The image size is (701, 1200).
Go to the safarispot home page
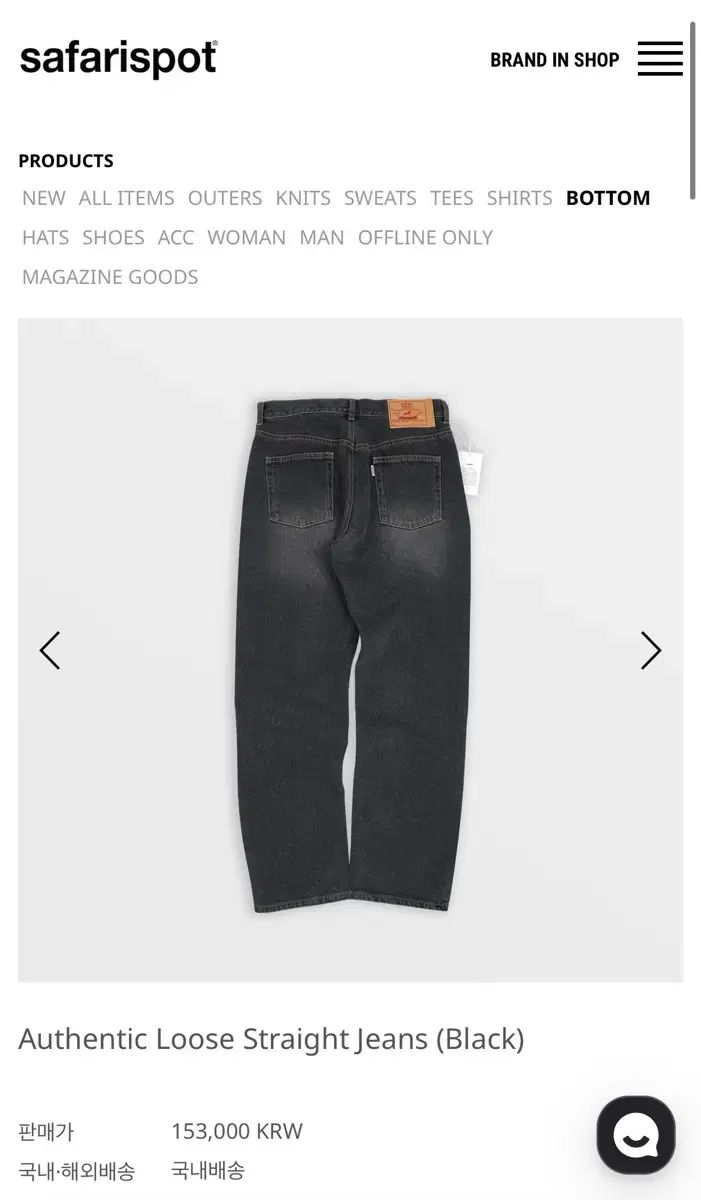[x=119, y=59]
